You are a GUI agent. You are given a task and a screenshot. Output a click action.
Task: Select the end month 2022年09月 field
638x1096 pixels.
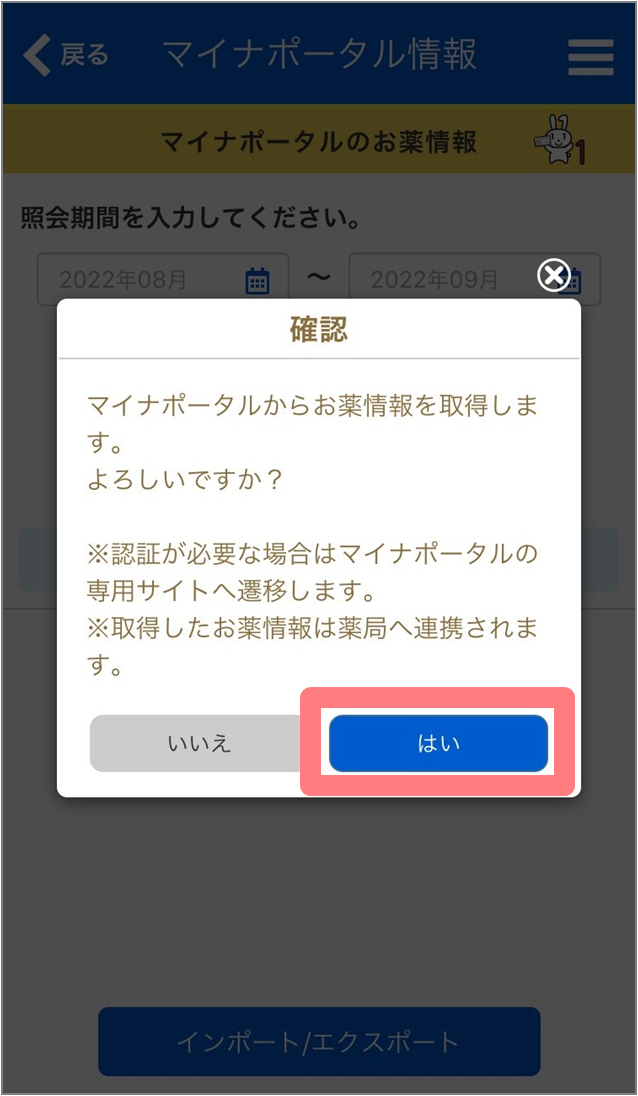[474, 280]
